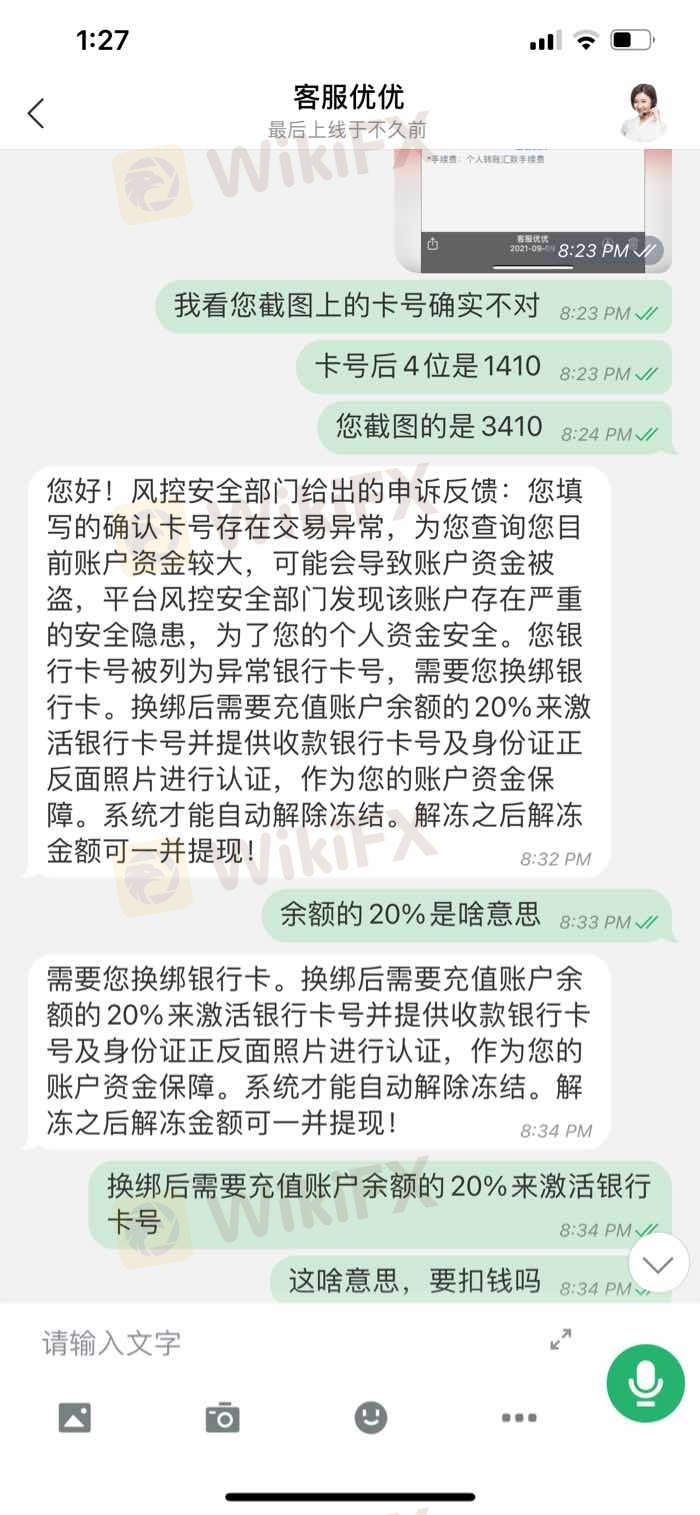Expand the text input to full screen
This screenshot has width=700, height=1515.
point(561,1339)
